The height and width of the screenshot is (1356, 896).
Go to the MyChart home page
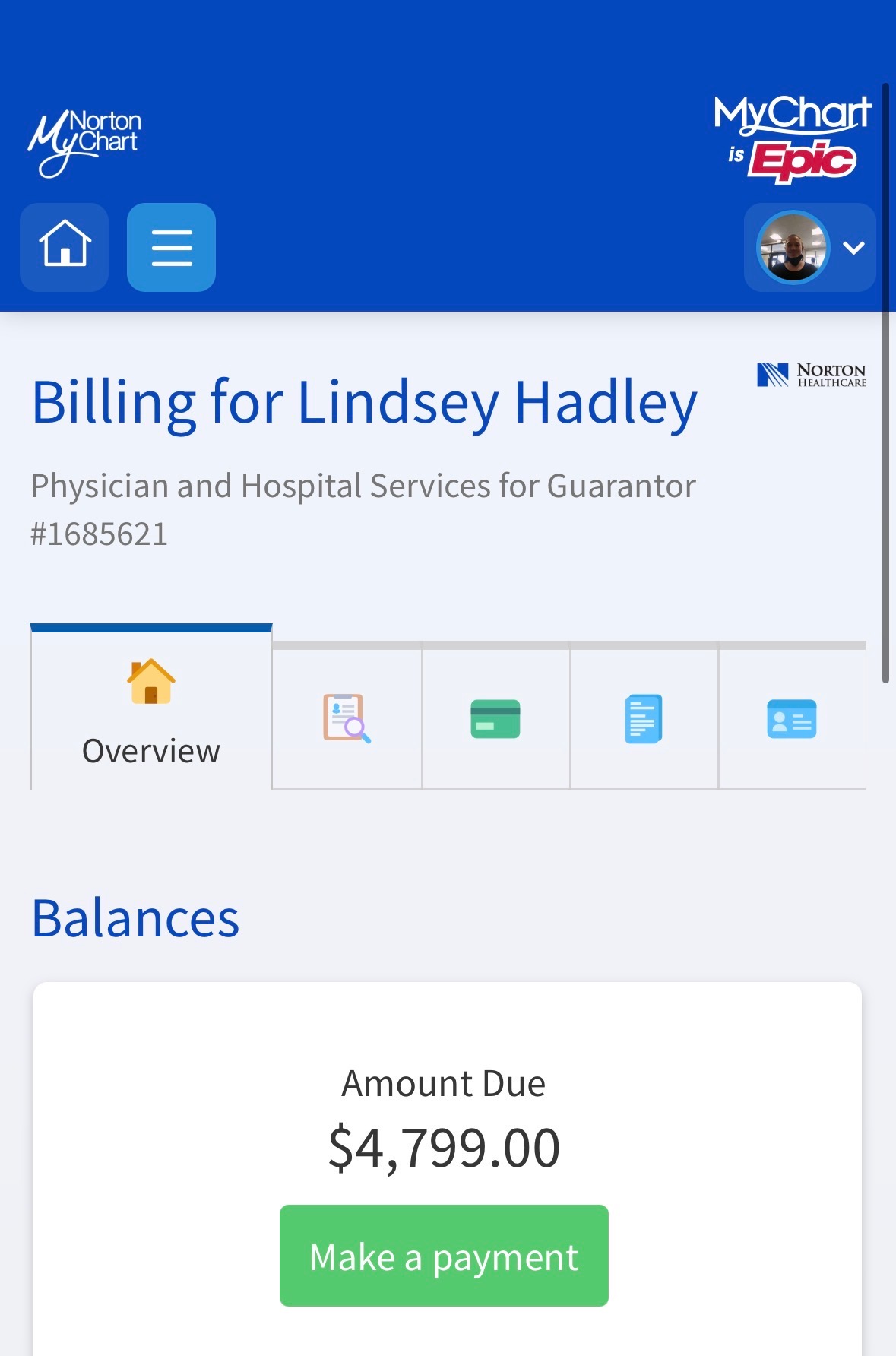pos(65,247)
